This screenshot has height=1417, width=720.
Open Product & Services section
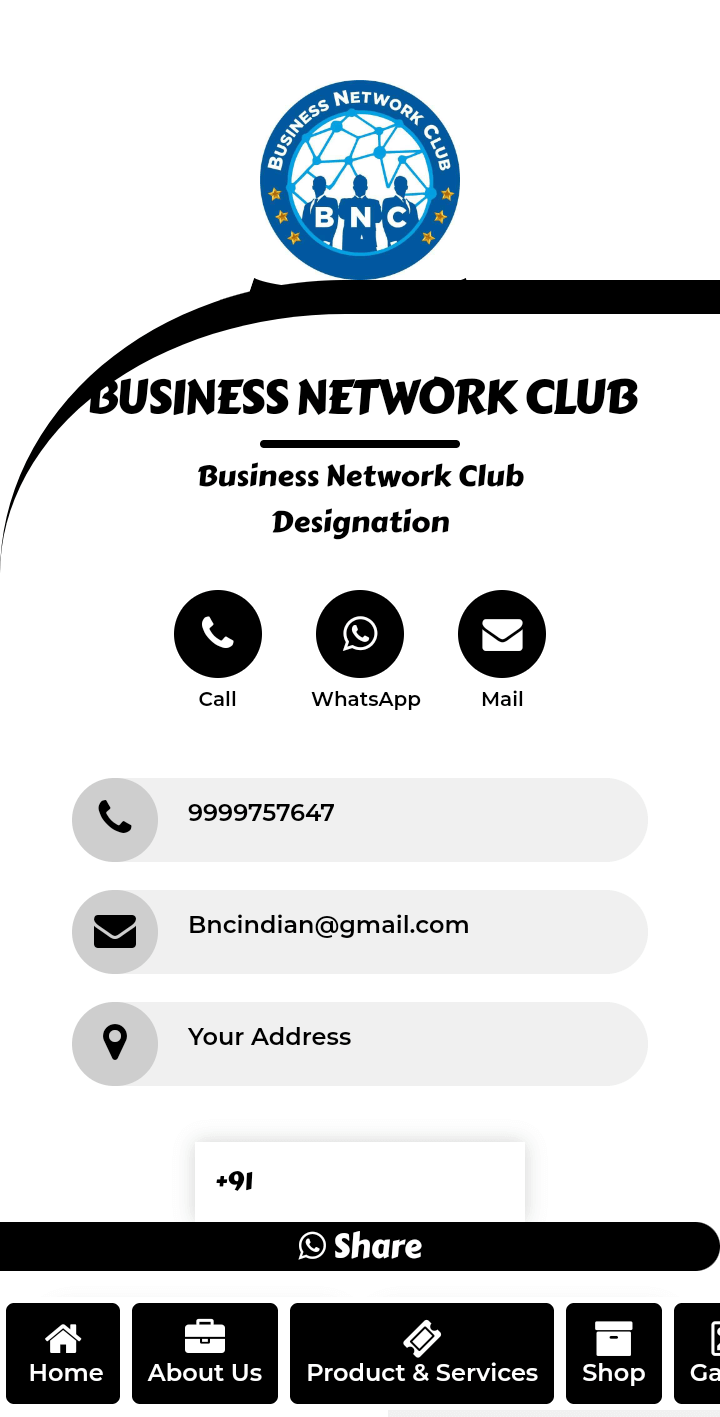tap(422, 1353)
